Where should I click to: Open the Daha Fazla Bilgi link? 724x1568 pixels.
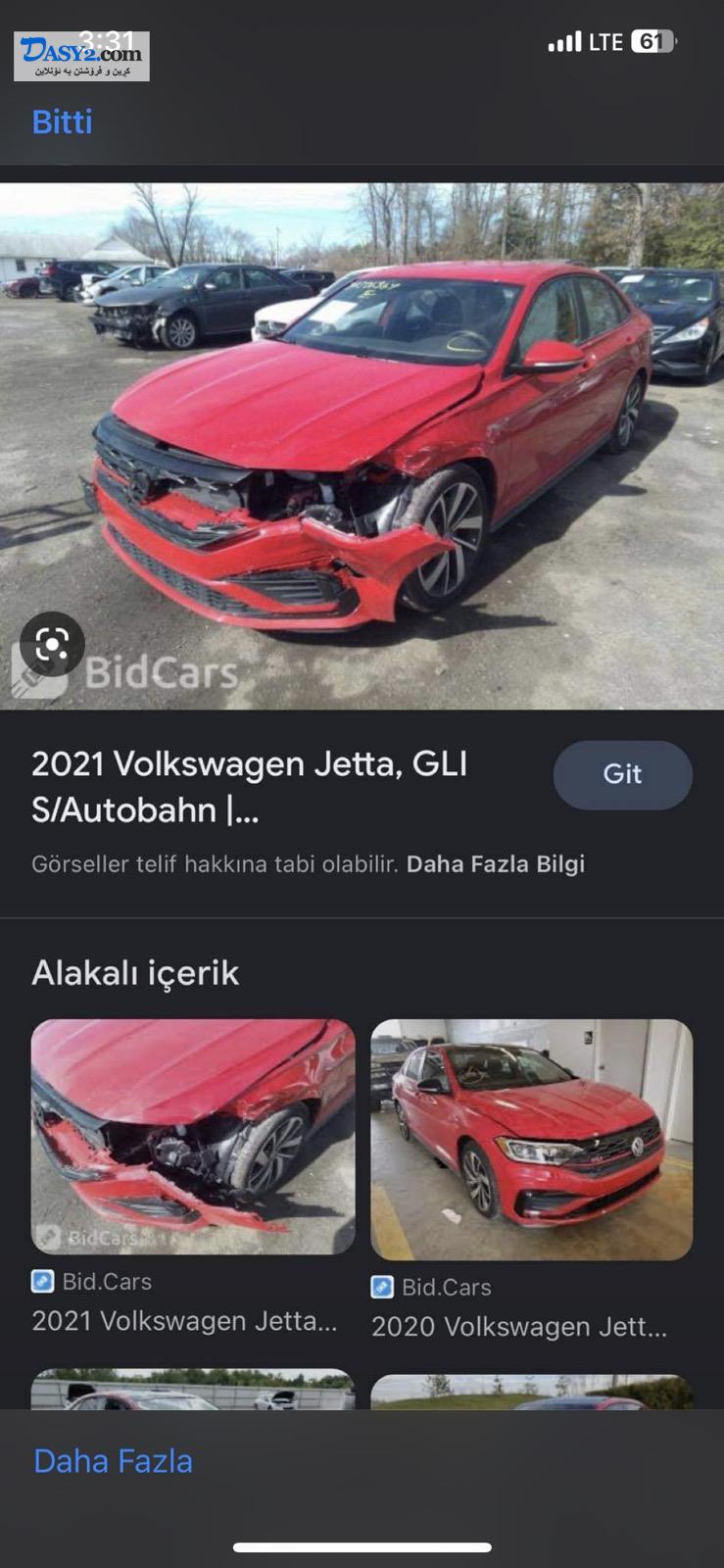tap(495, 863)
